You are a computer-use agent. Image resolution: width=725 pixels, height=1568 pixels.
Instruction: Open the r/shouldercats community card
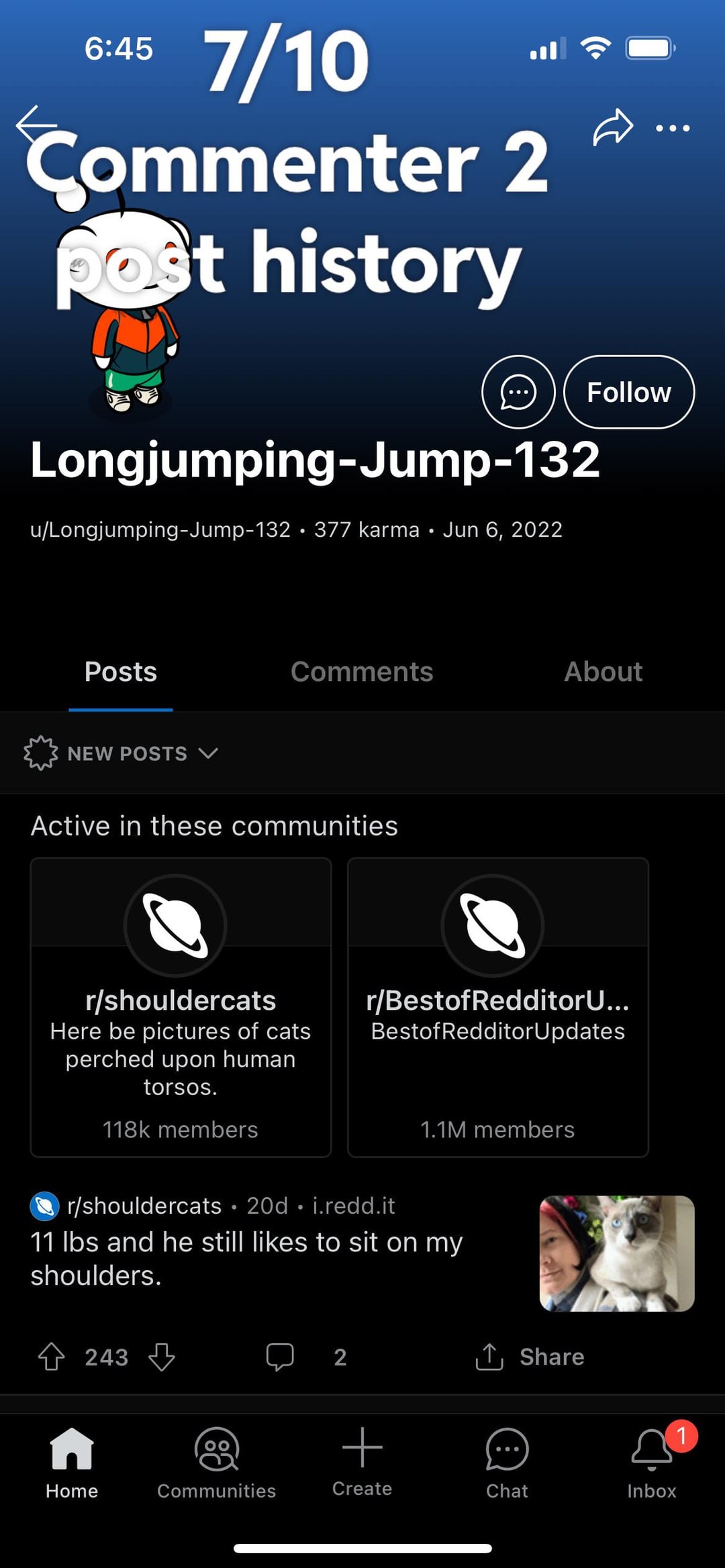(181, 1006)
